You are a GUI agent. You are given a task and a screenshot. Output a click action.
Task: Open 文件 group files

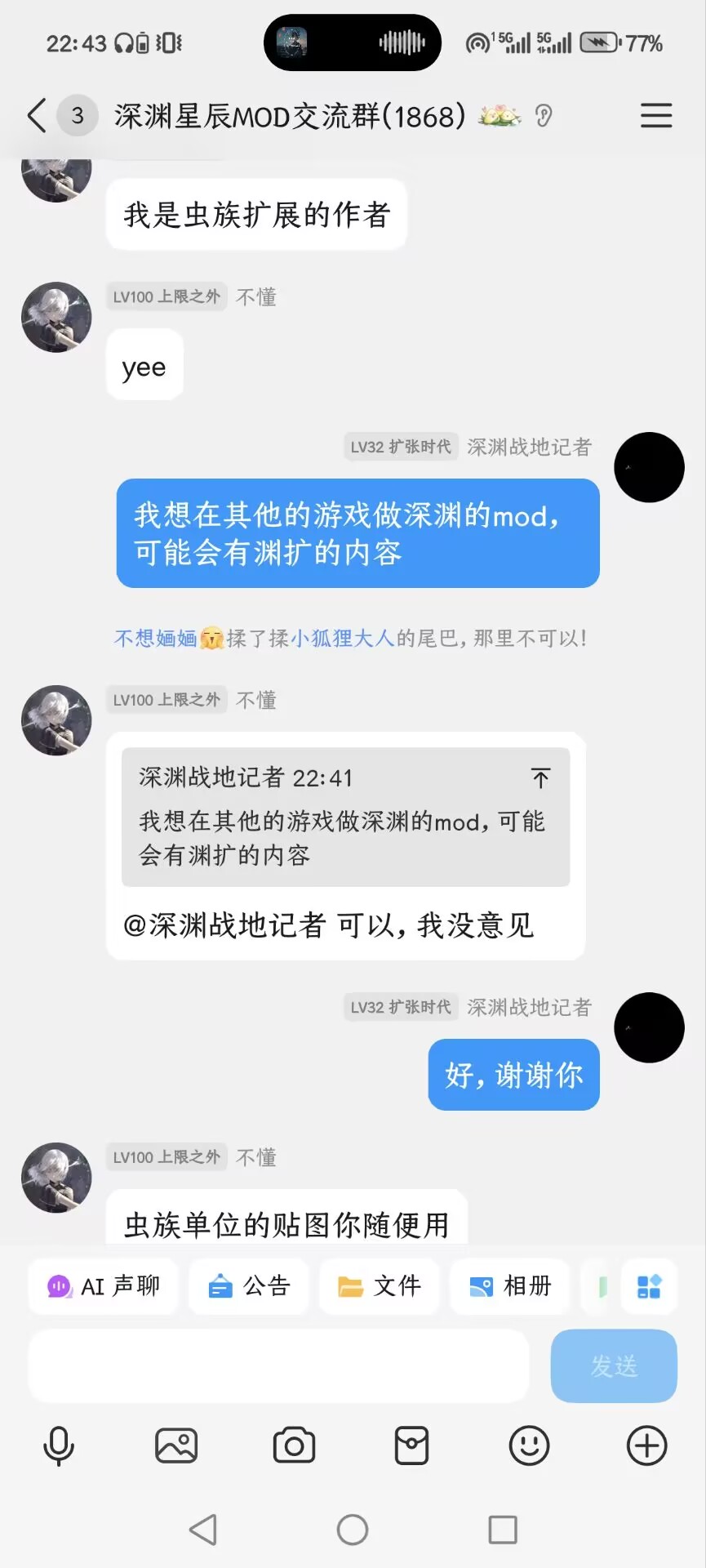pyautogui.click(x=380, y=1286)
